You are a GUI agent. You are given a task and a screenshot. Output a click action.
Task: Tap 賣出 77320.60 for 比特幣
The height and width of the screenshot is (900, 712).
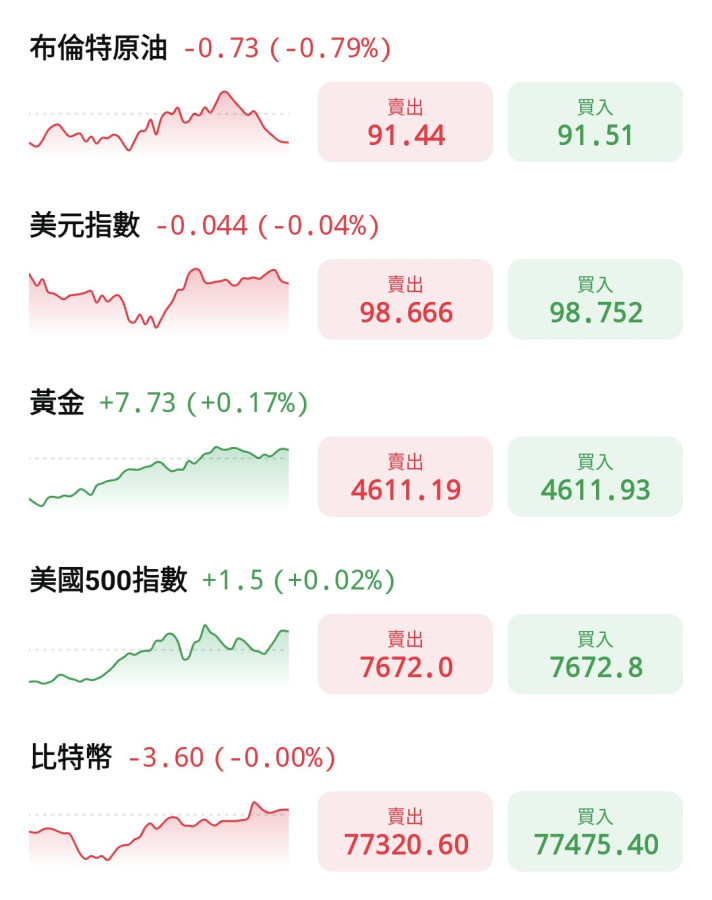tap(405, 831)
